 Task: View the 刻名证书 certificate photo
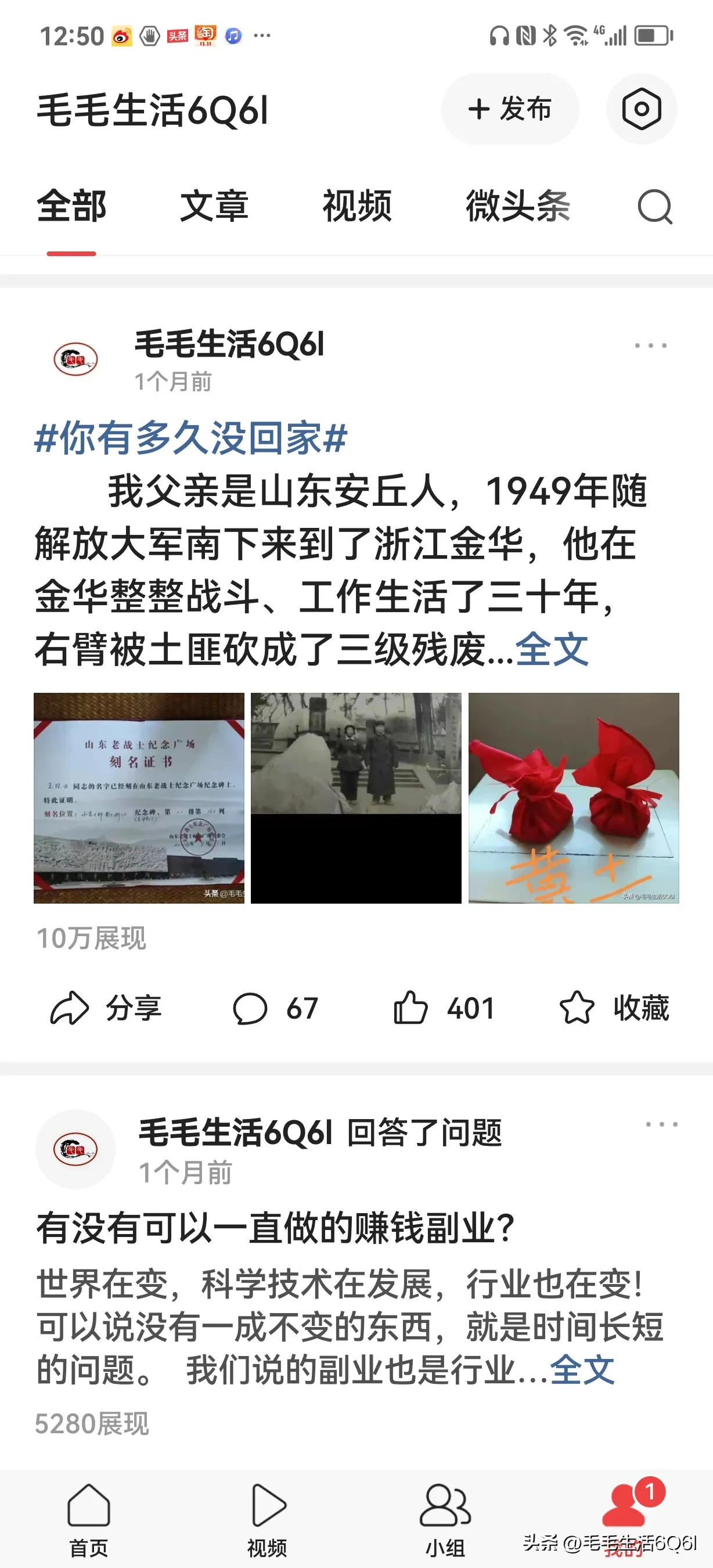pyautogui.click(x=139, y=798)
